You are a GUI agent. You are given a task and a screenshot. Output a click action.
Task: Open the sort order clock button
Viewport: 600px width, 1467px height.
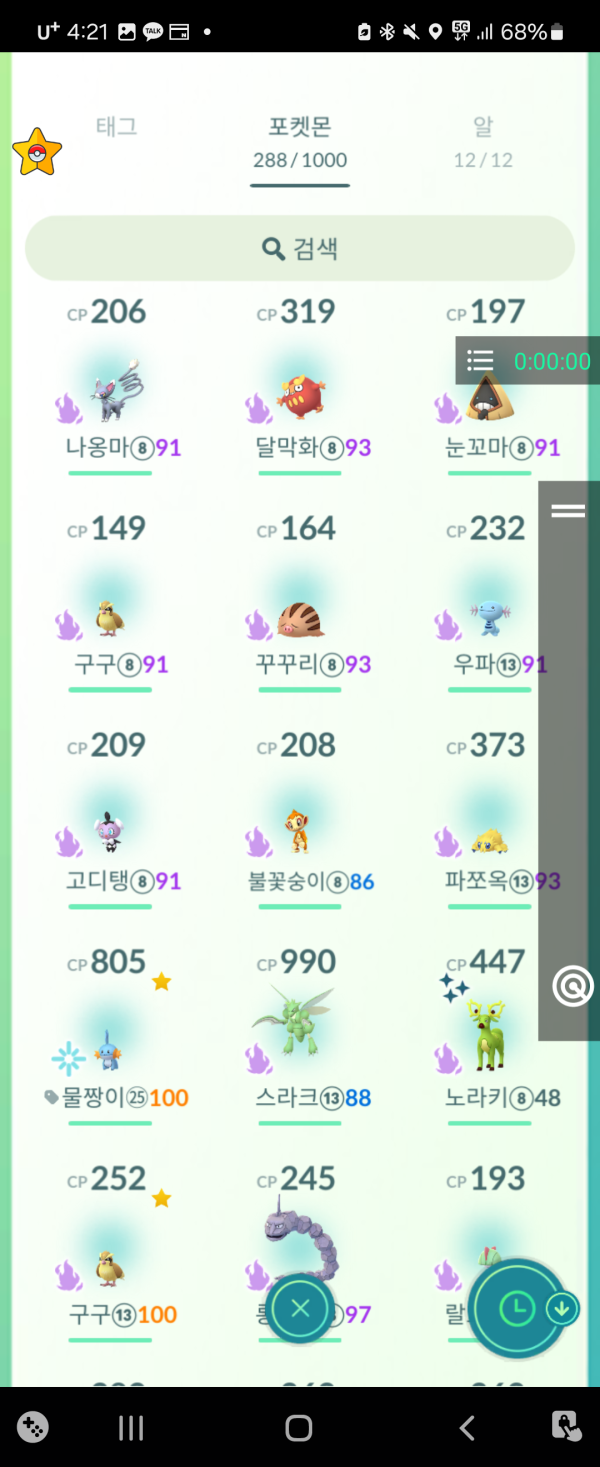518,1308
